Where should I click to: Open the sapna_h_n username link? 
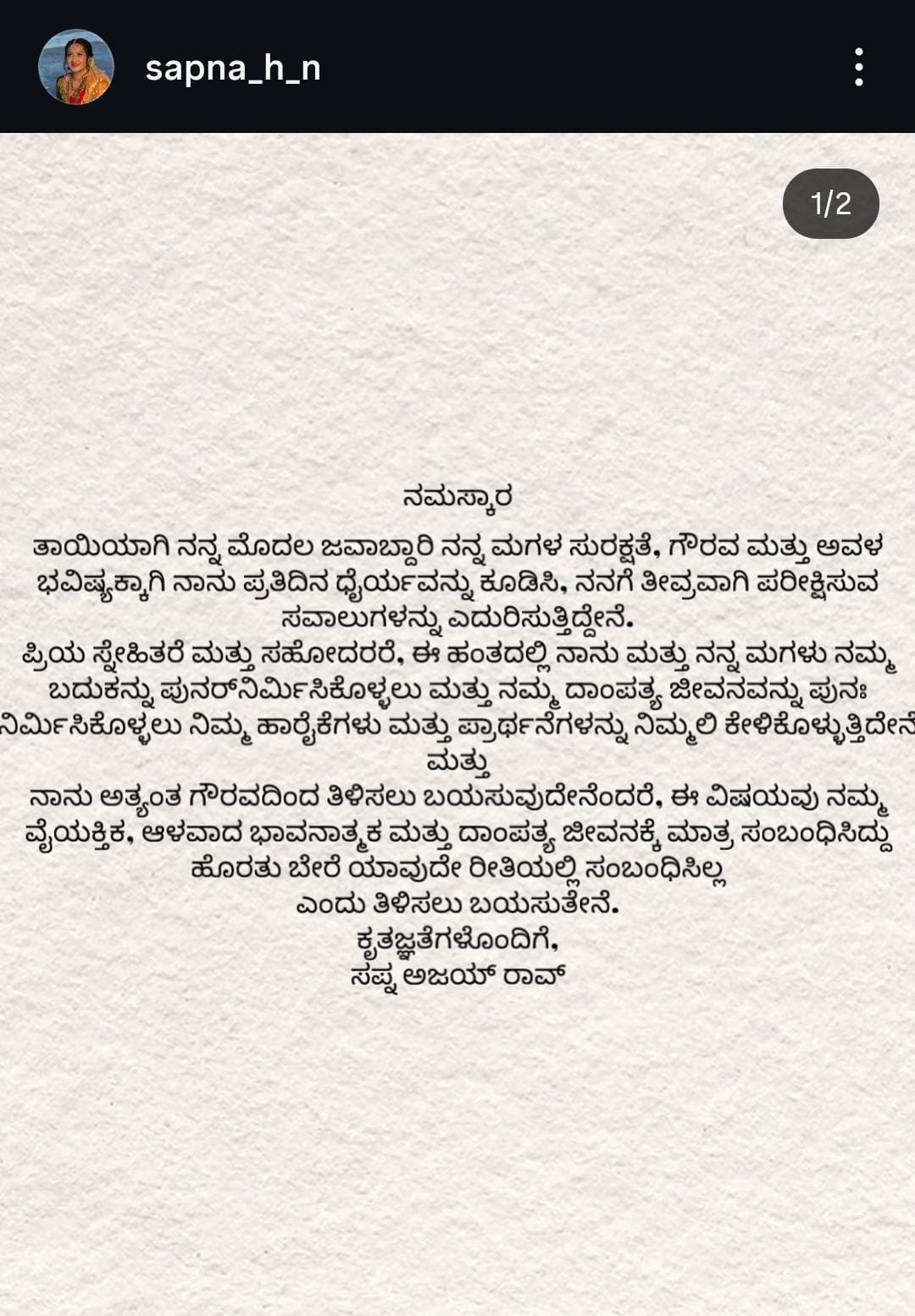pos(233,68)
